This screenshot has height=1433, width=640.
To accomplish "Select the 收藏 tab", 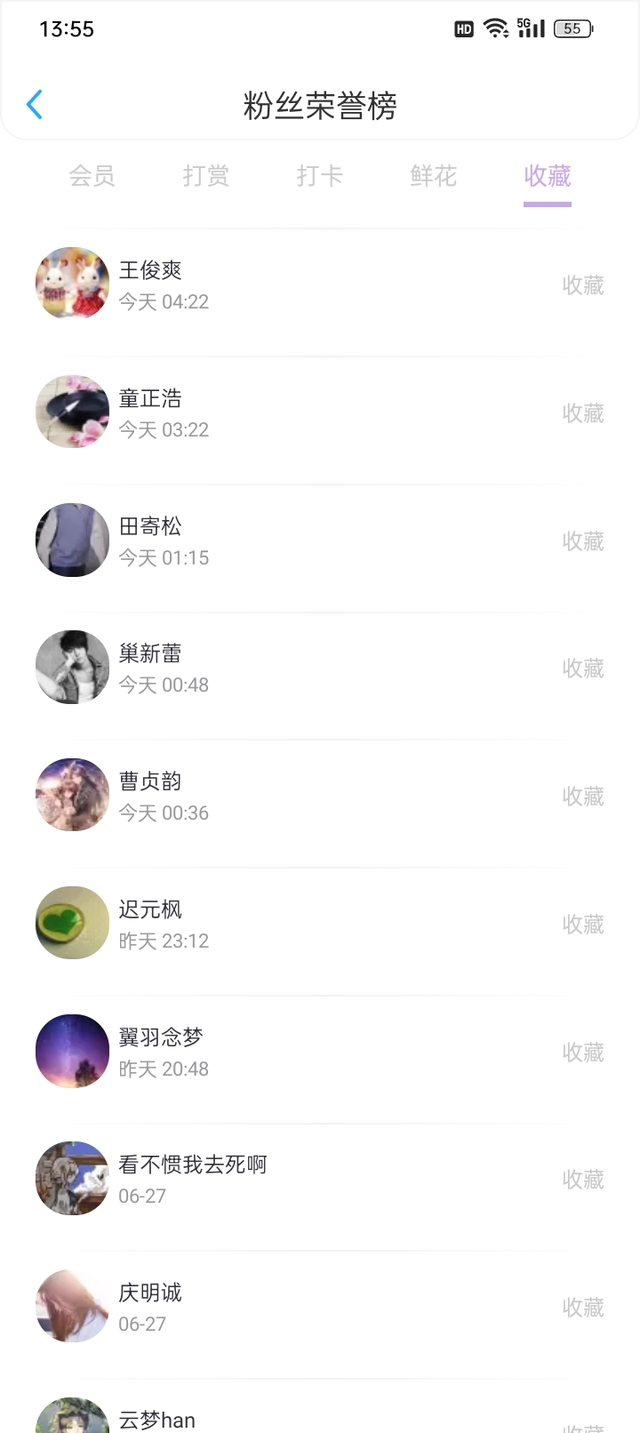I will point(547,176).
